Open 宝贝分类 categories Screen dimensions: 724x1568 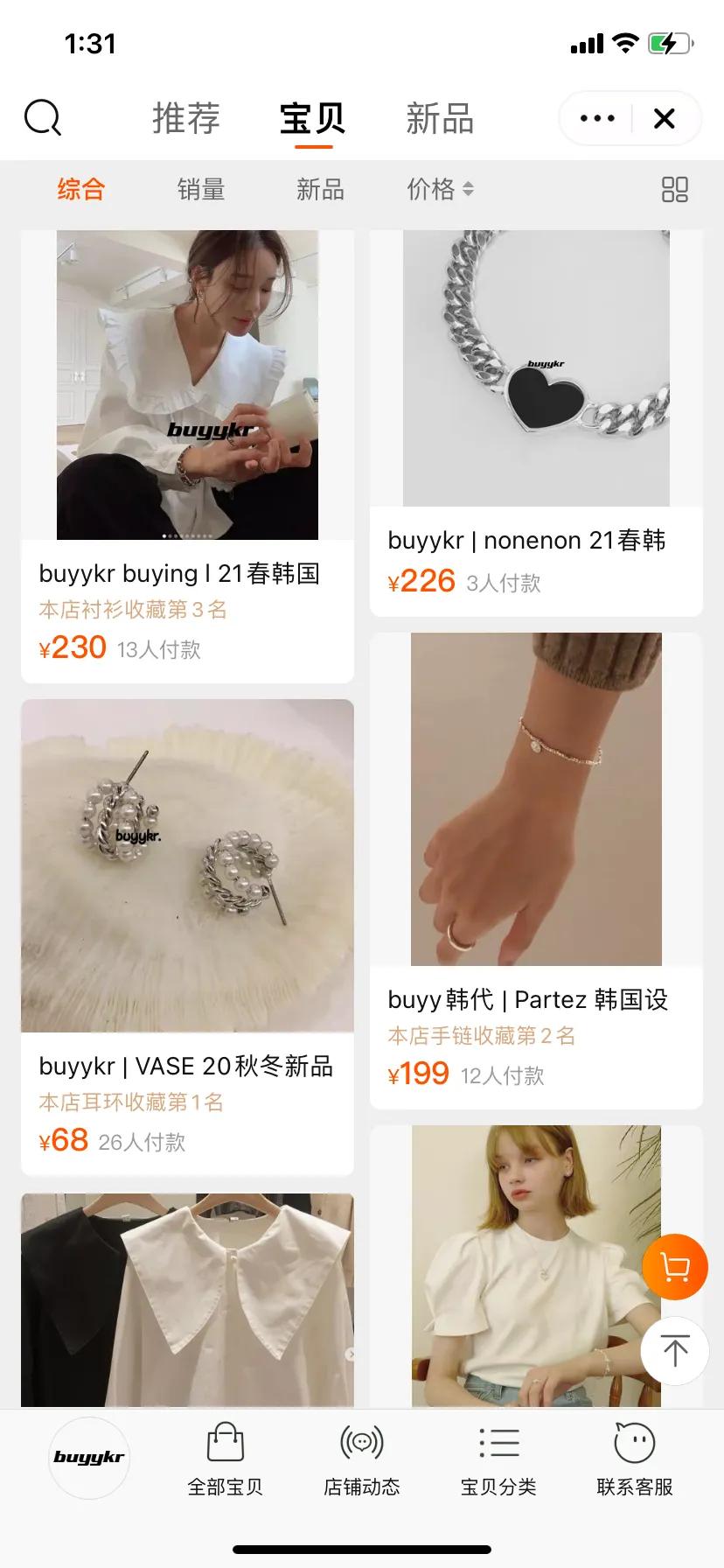tap(498, 1459)
